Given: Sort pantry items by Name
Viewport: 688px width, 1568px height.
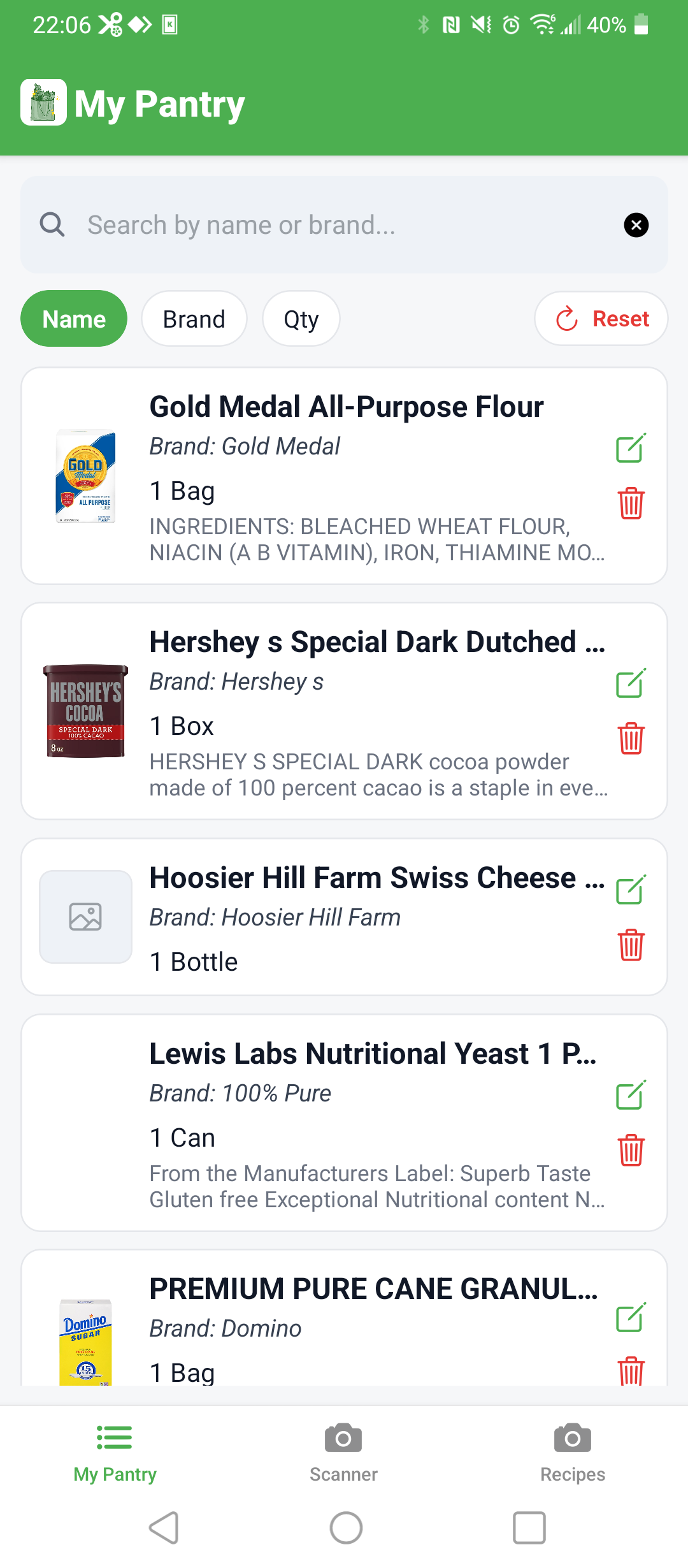Looking at the screenshot, I should pyautogui.click(x=74, y=319).
